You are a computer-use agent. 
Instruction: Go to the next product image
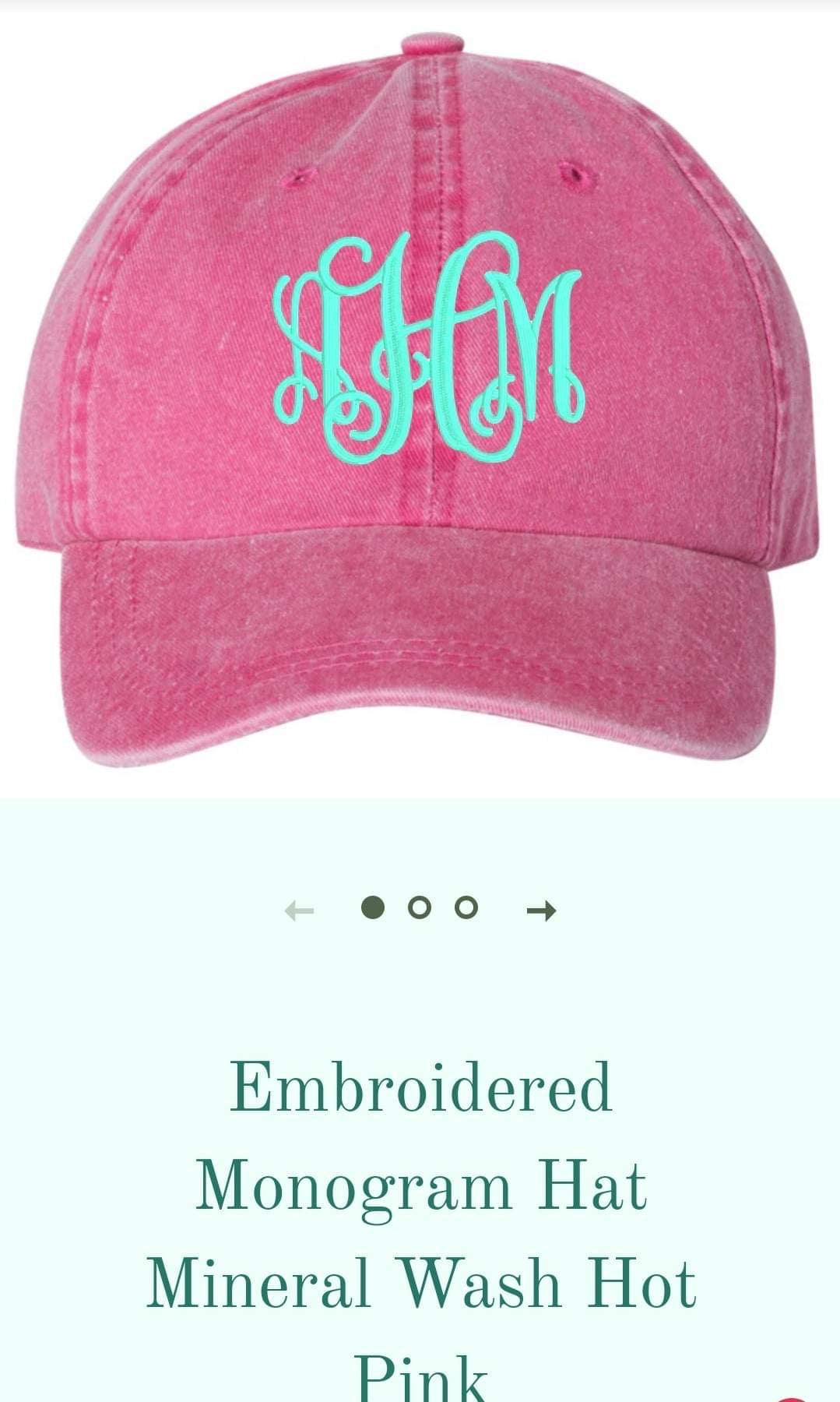pyautogui.click(x=542, y=910)
